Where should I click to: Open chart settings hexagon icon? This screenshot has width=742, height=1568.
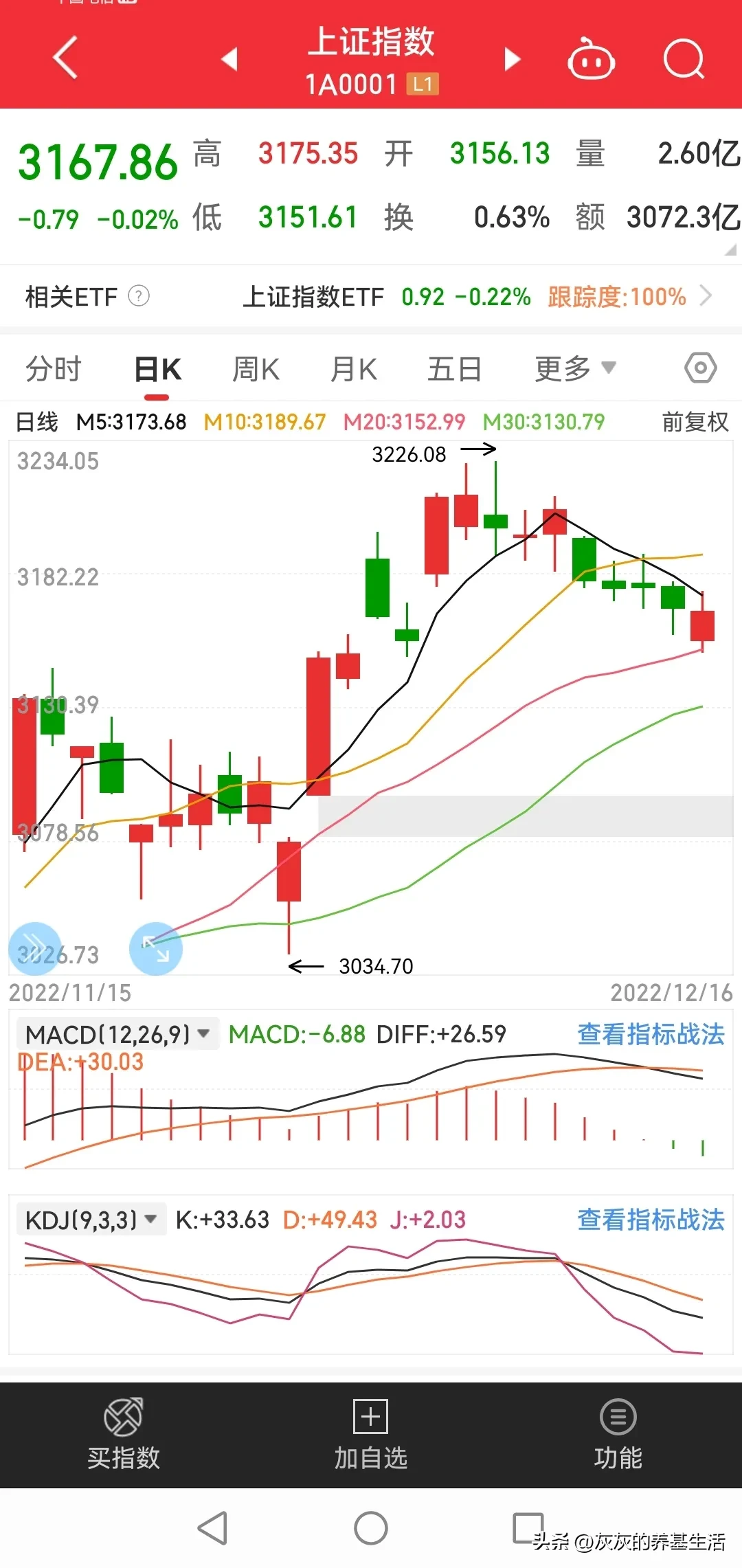(x=700, y=368)
